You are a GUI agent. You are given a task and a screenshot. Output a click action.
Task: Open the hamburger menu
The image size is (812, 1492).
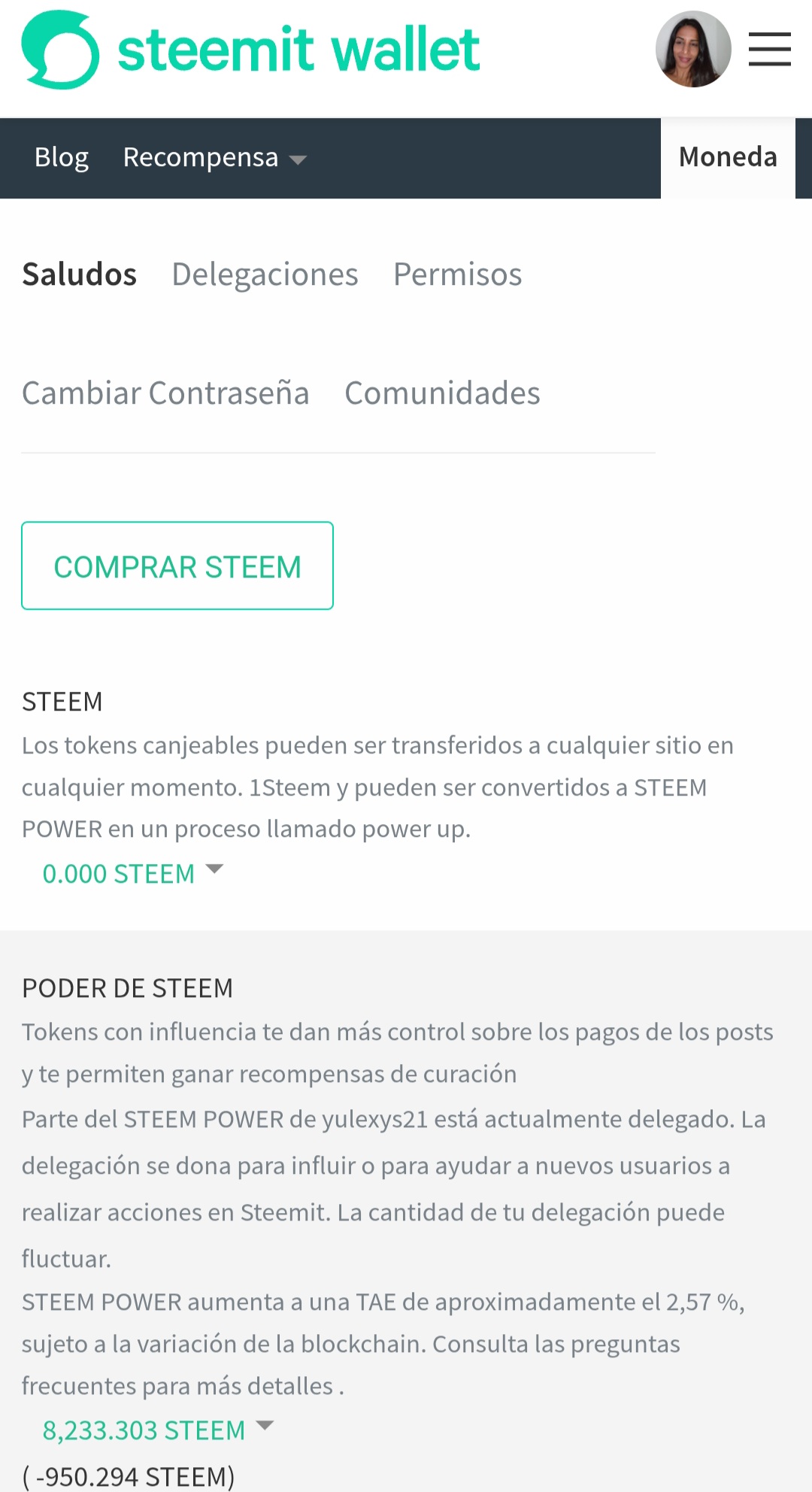[x=769, y=50]
